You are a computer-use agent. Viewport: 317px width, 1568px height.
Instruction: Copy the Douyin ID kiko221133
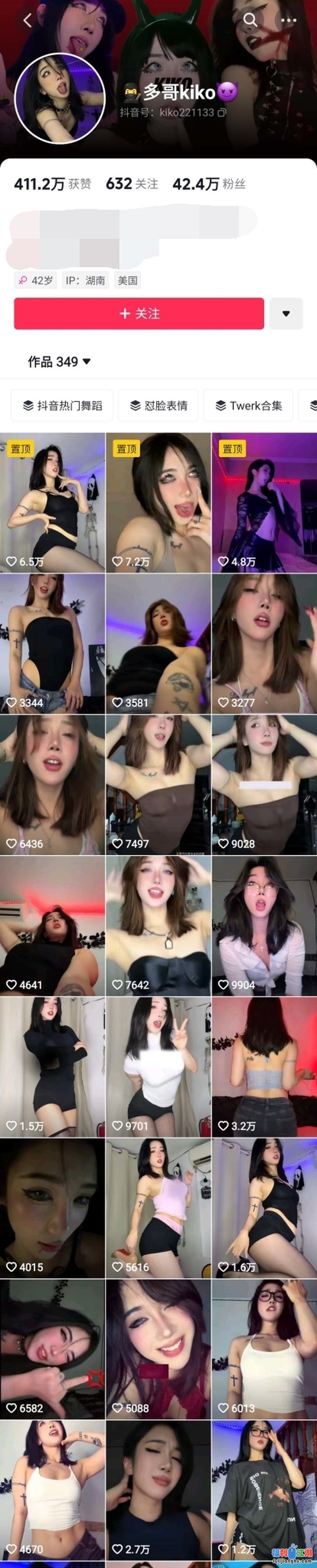pyautogui.click(x=223, y=113)
